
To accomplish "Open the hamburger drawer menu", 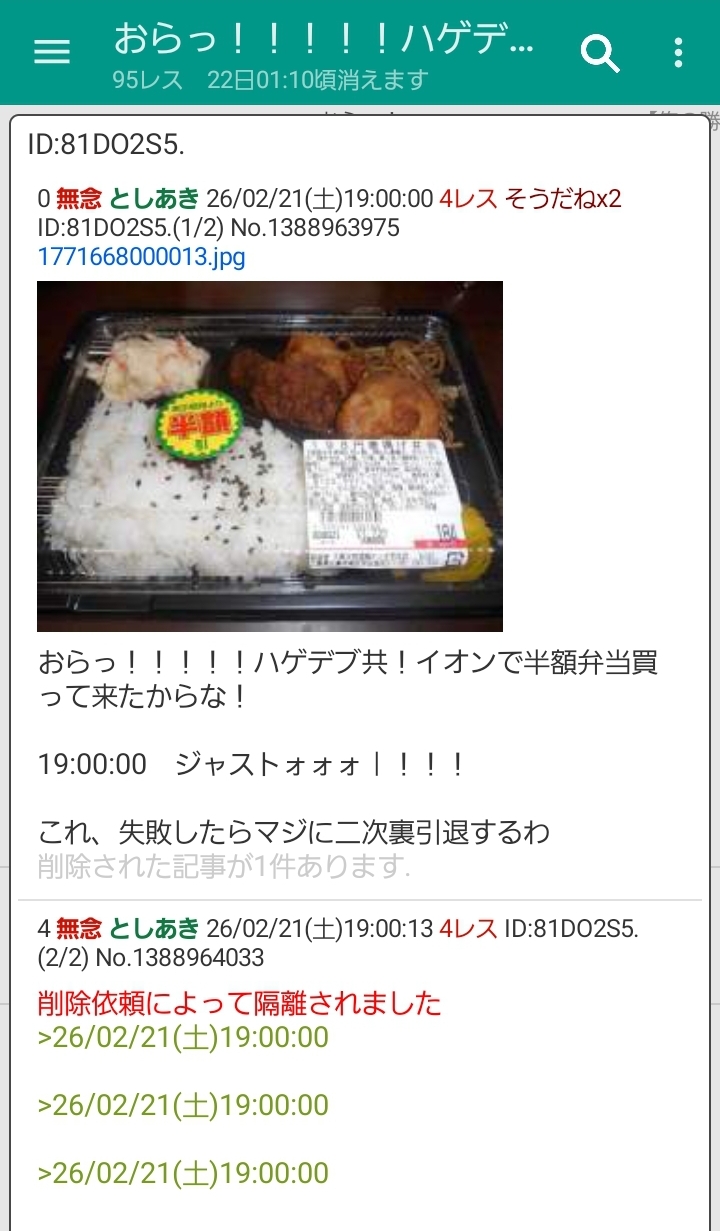I will click(52, 52).
